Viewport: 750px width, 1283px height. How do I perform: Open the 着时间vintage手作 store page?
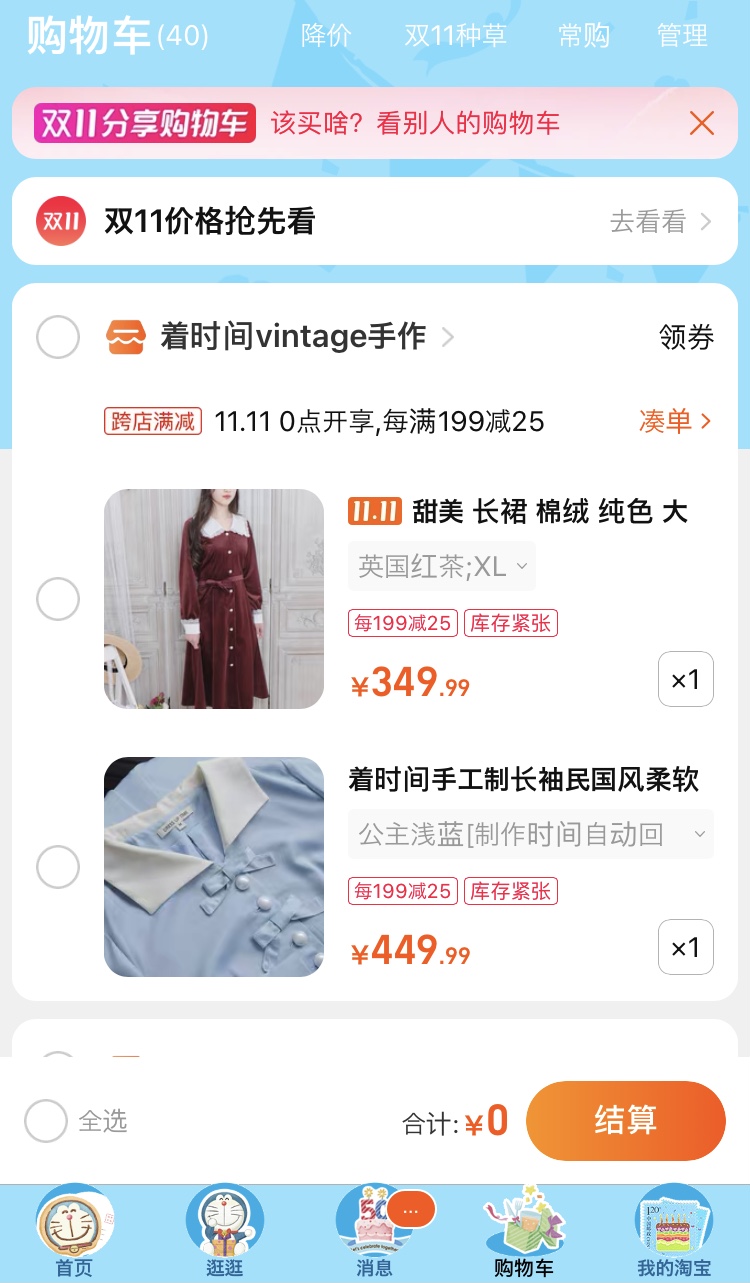292,337
